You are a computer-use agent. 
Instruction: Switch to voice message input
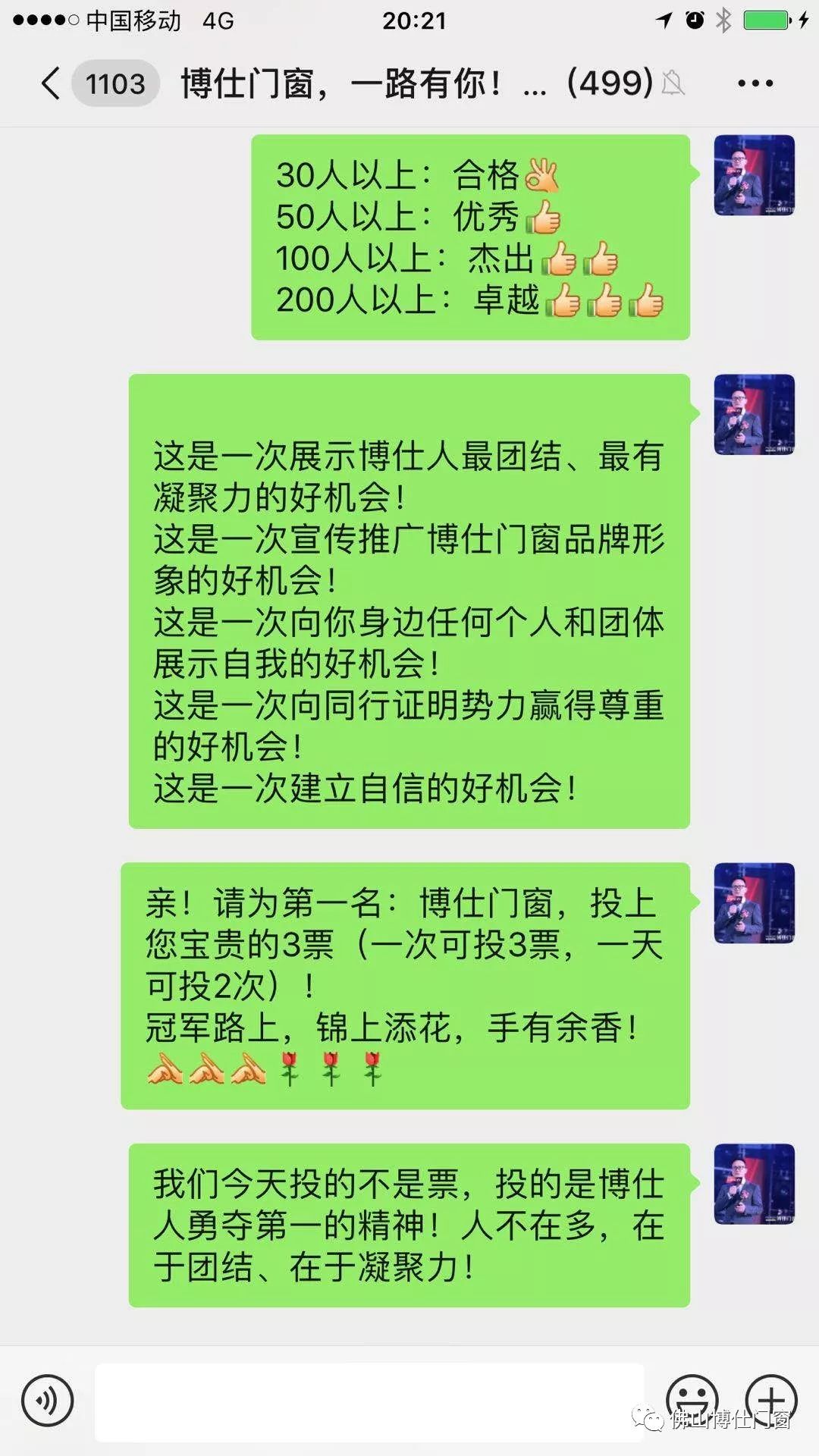pyautogui.click(x=47, y=1401)
